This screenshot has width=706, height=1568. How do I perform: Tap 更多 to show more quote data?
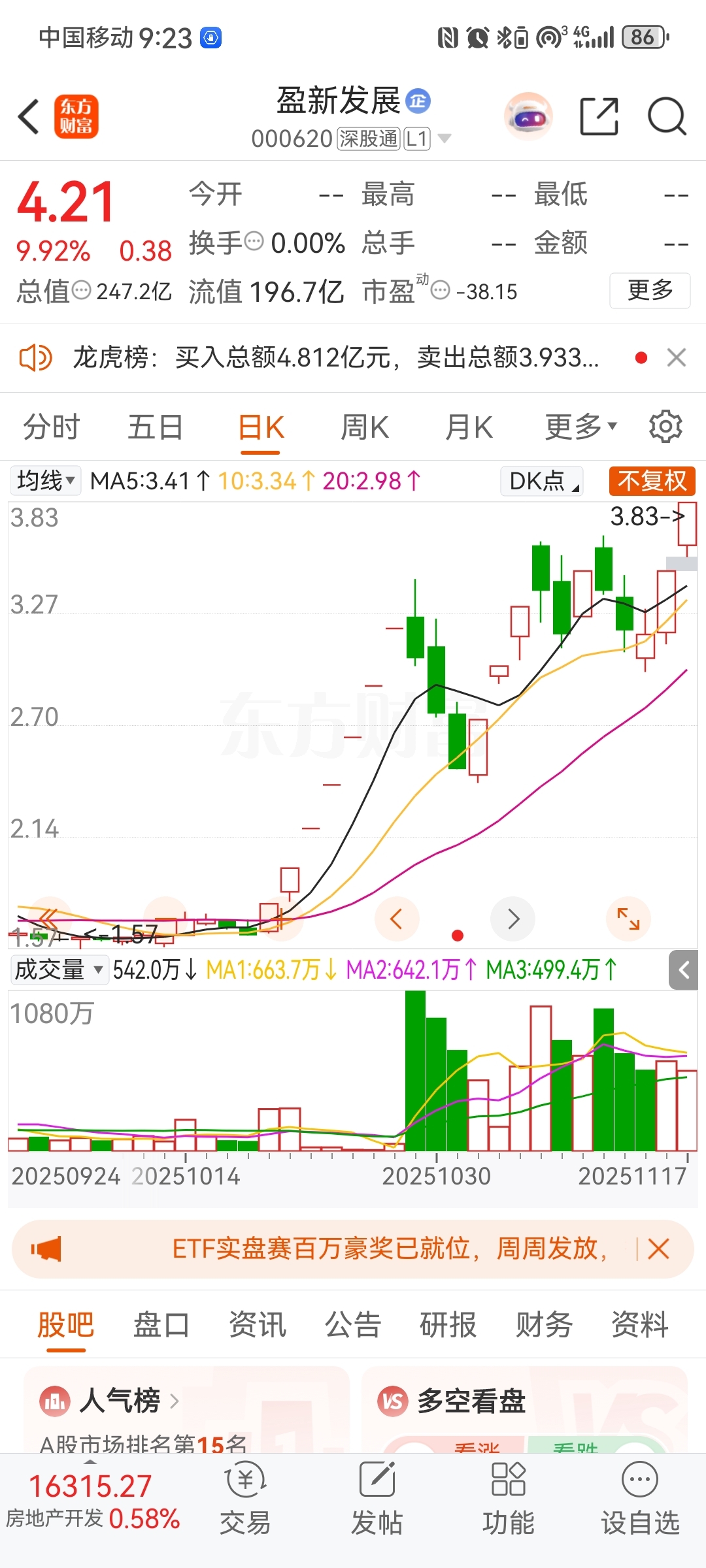(x=650, y=290)
